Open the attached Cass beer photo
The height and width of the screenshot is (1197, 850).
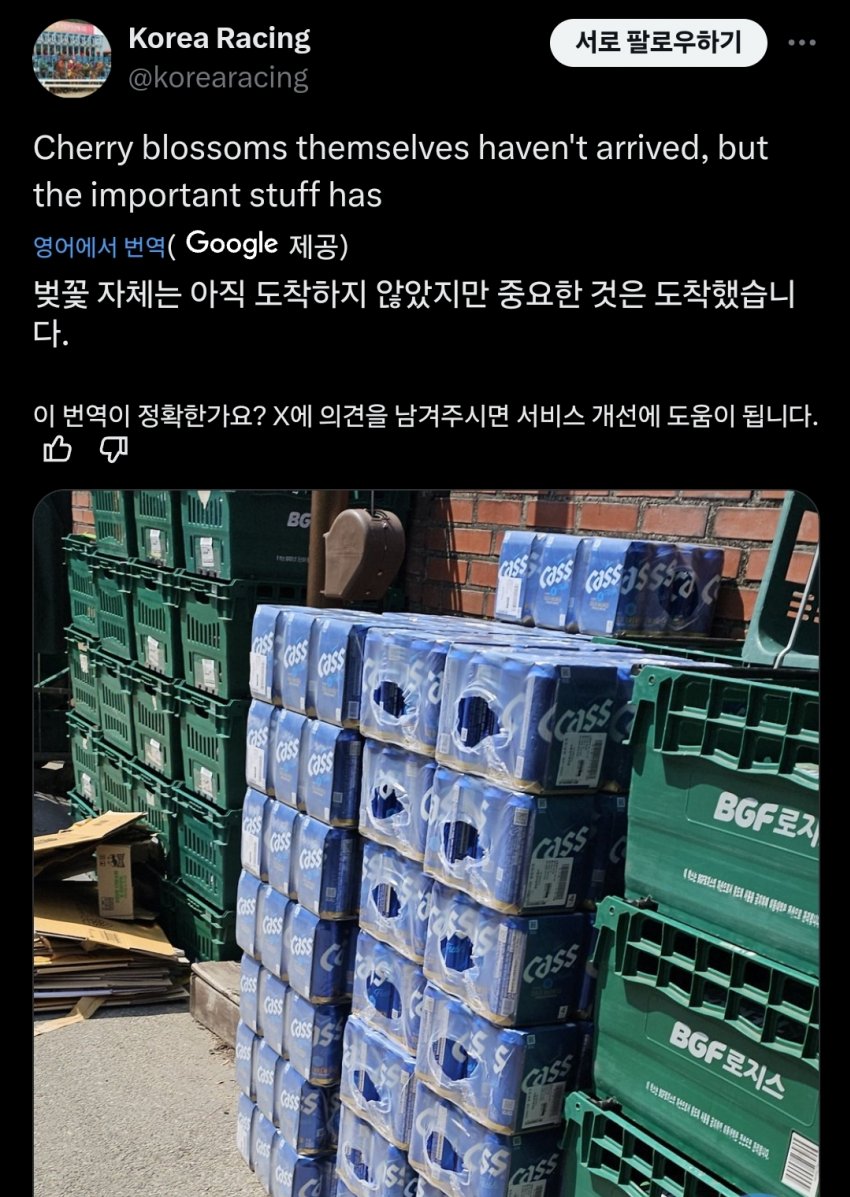(425, 840)
